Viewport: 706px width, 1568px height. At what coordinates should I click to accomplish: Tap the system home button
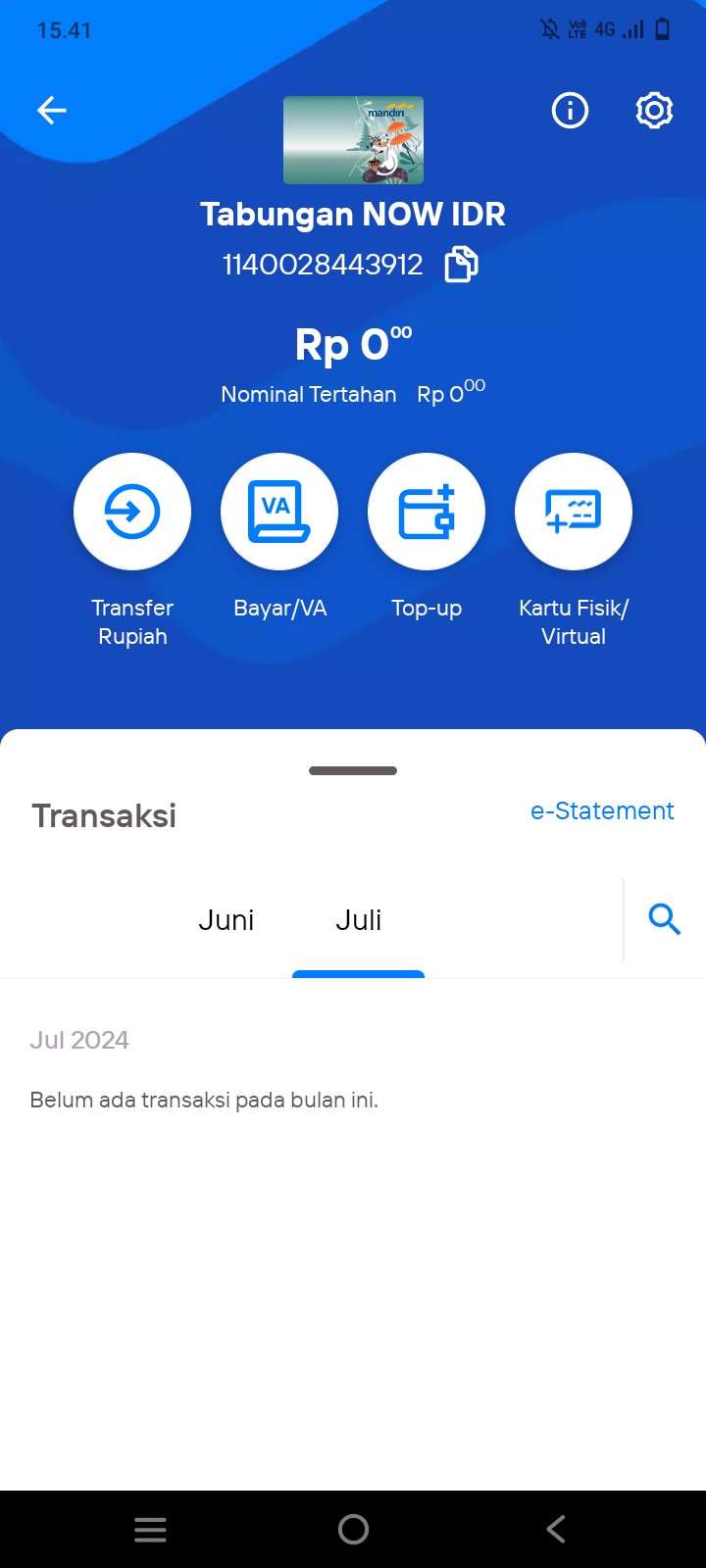coord(353,1529)
